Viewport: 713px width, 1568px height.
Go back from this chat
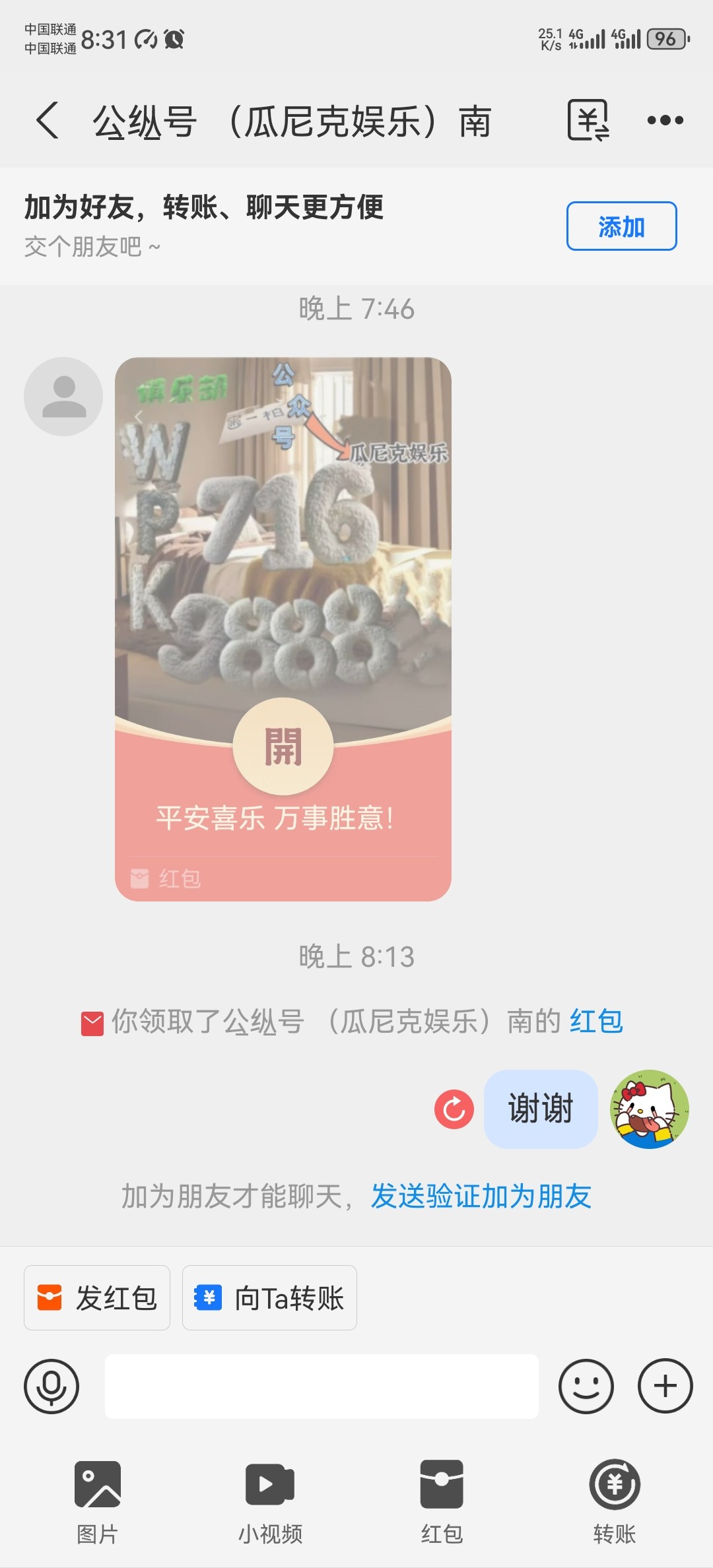48,121
